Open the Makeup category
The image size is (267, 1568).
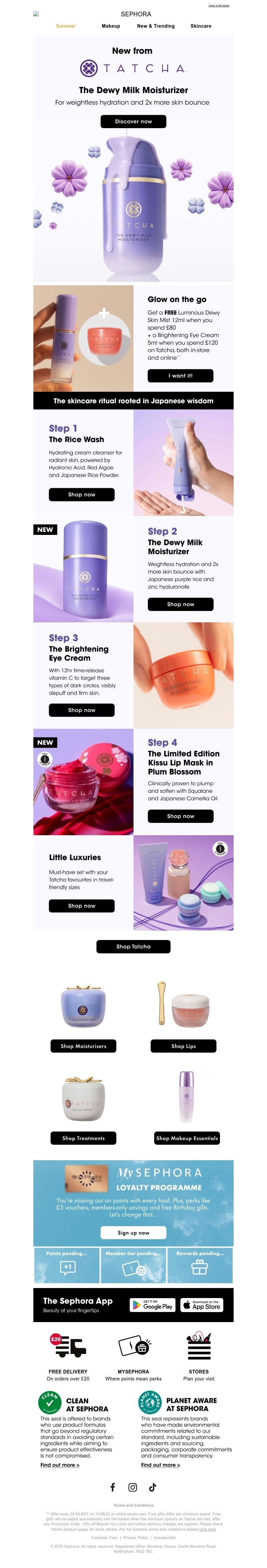coord(111,26)
